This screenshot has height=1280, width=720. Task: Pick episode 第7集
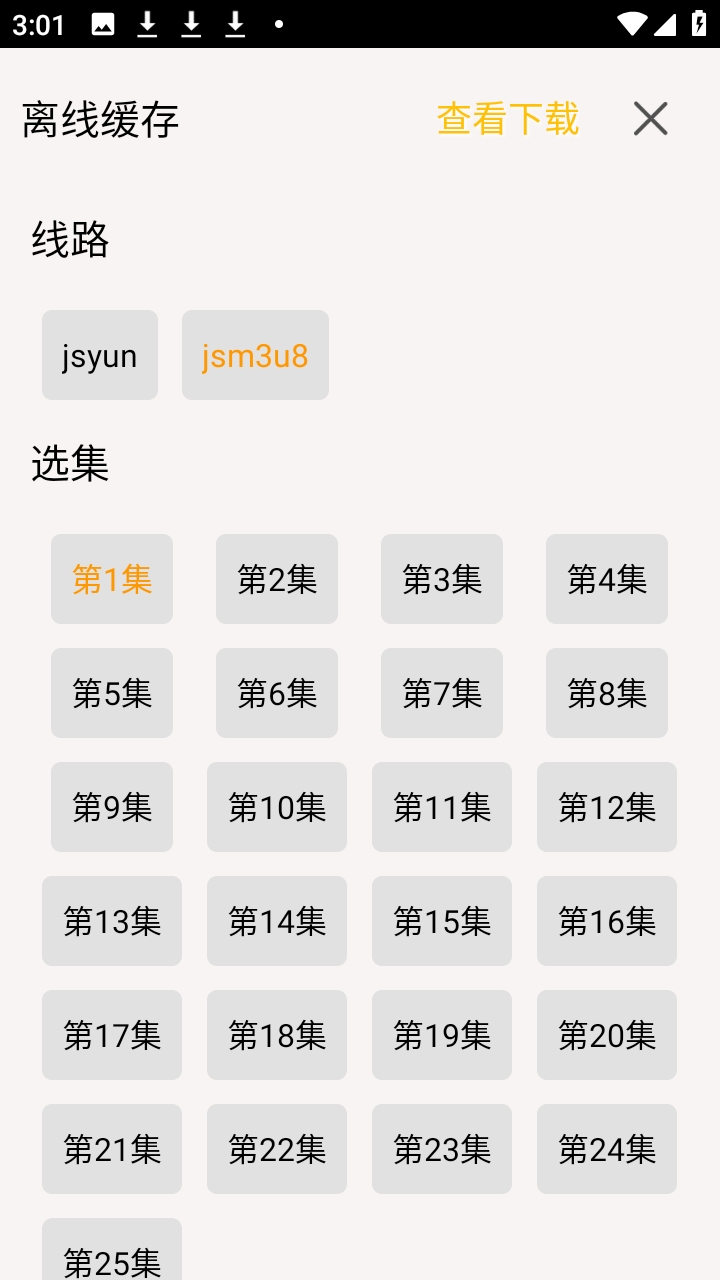click(442, 693)
